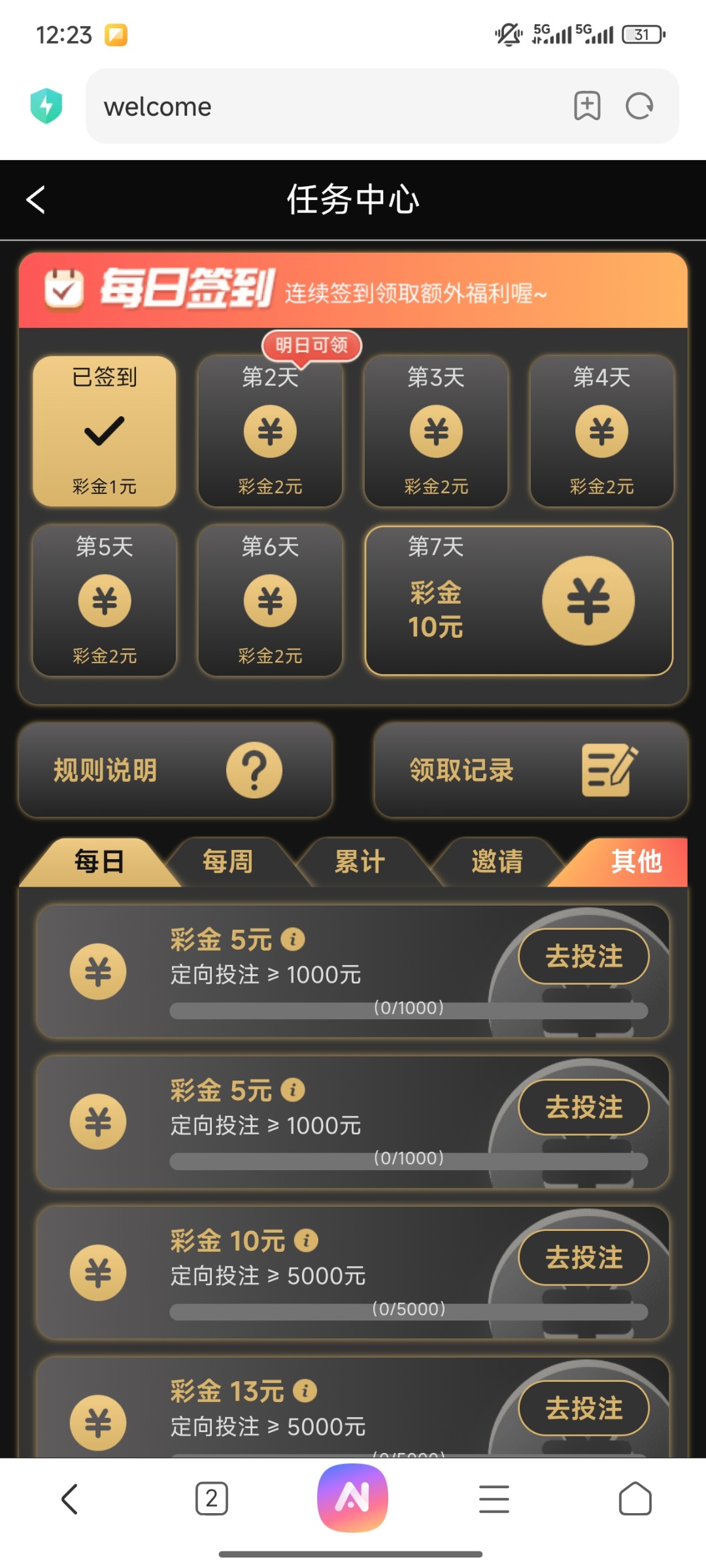The image size is (706, 1568).
Task: Open the browser security shield
Action: [x=46, y=106]
